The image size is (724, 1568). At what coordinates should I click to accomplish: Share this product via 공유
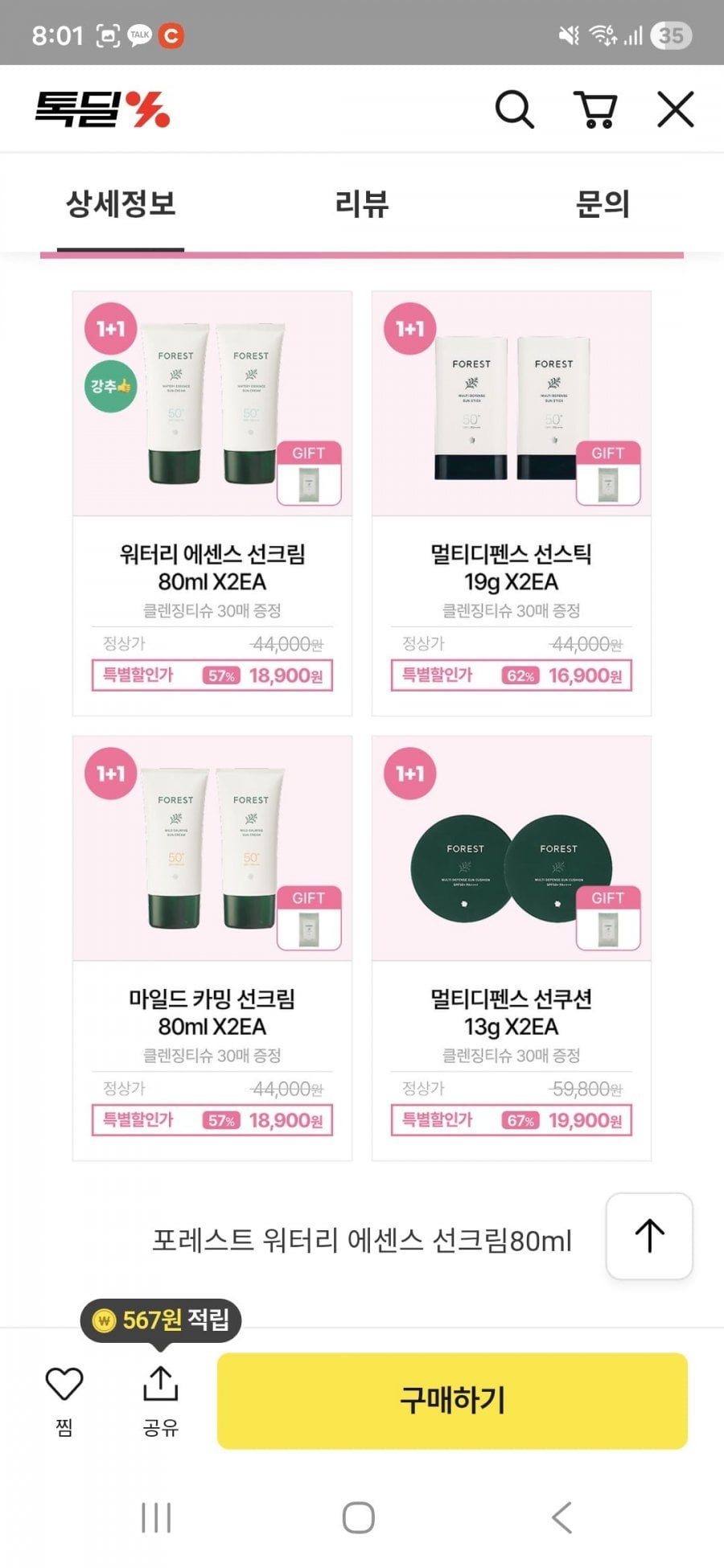[160, 1401]
